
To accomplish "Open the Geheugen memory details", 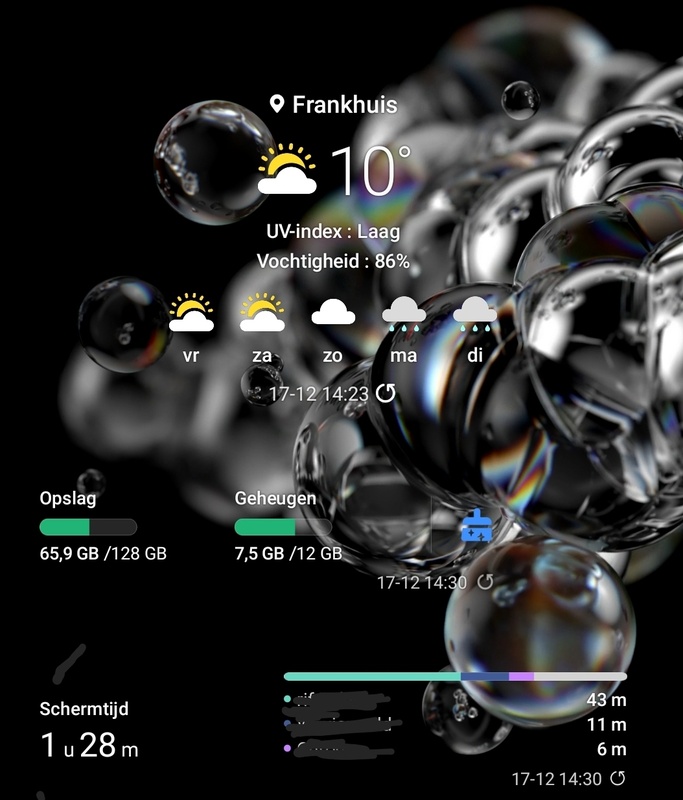I will (x=284, y=527).
